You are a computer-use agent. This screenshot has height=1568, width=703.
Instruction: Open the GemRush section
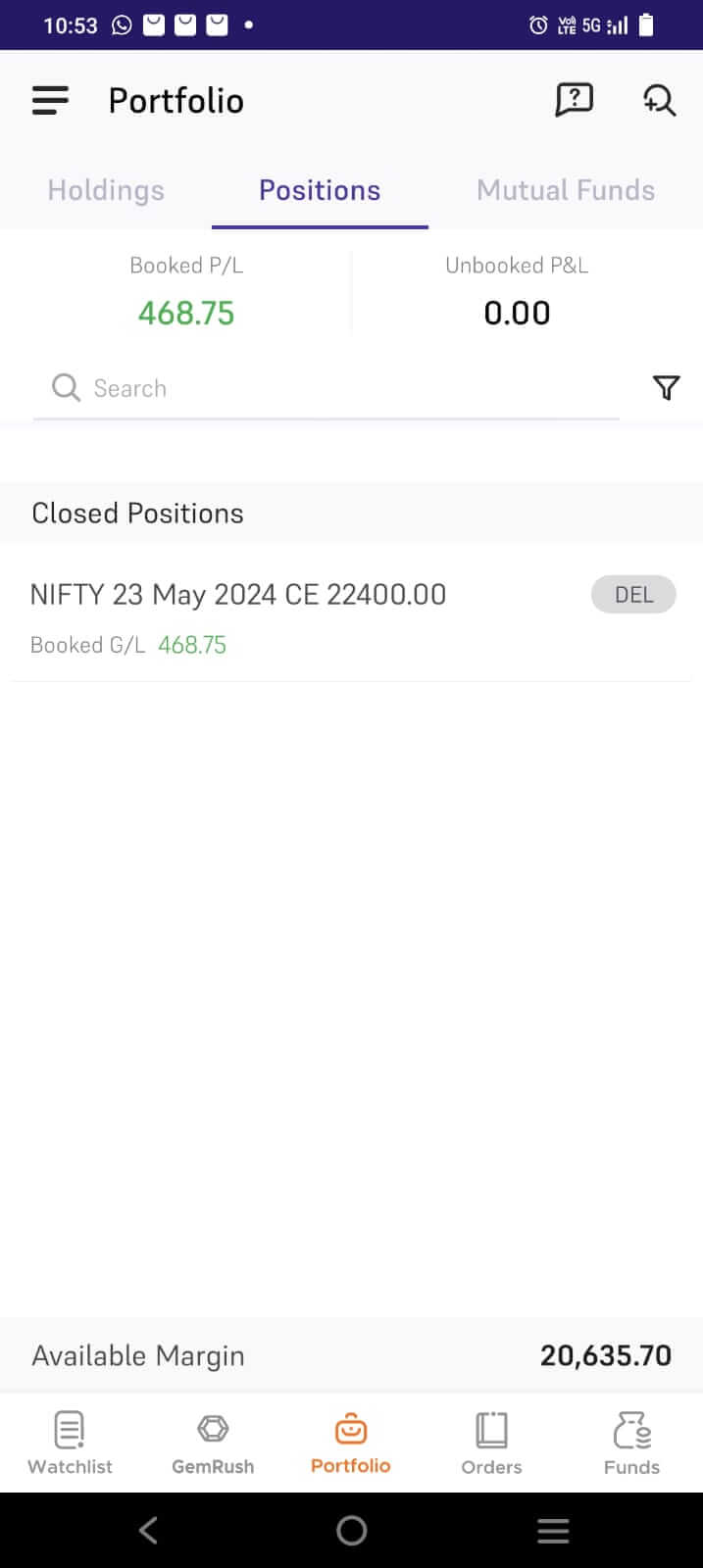[213, 1443]
